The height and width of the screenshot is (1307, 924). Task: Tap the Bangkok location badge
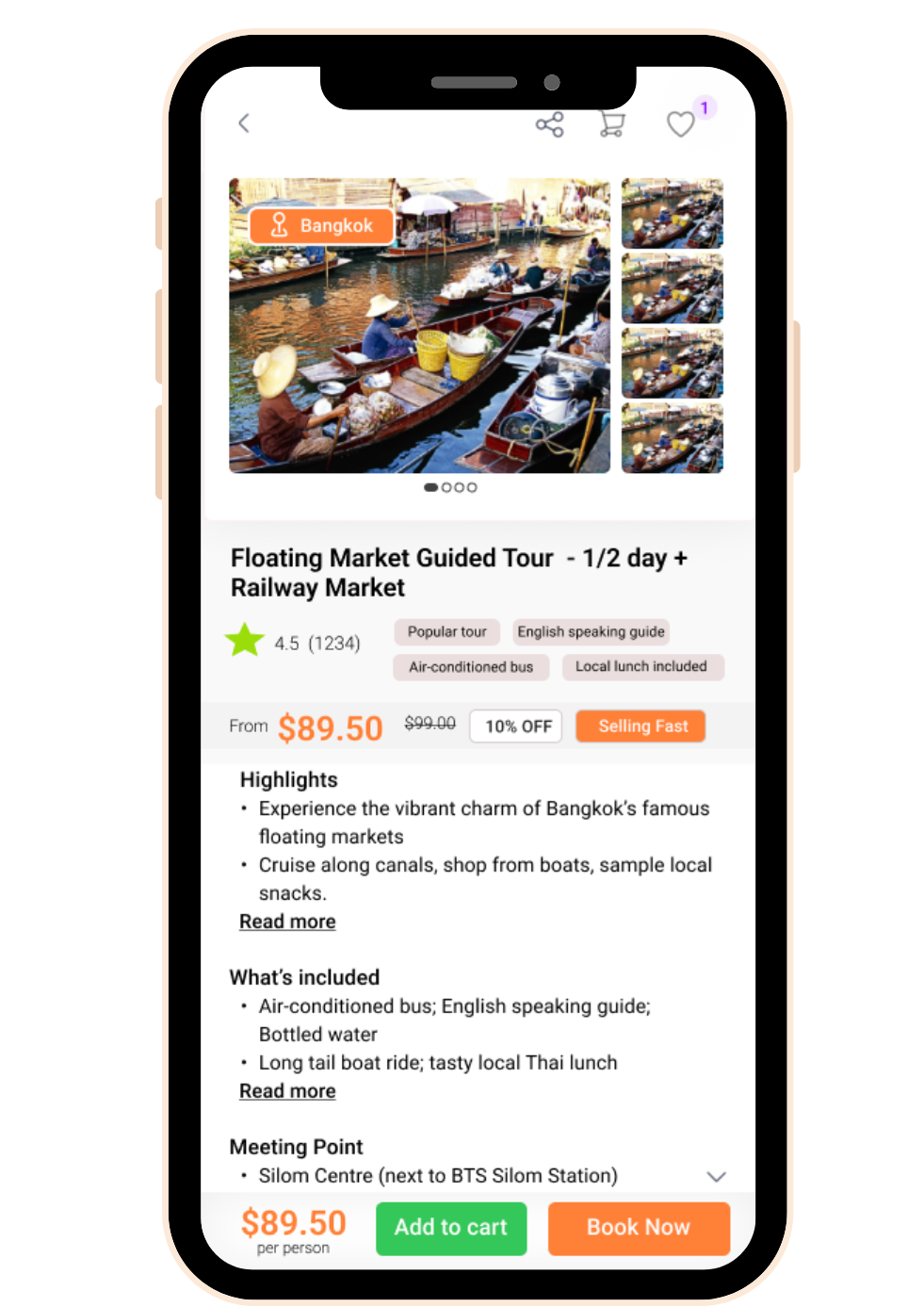click(321, 226)
